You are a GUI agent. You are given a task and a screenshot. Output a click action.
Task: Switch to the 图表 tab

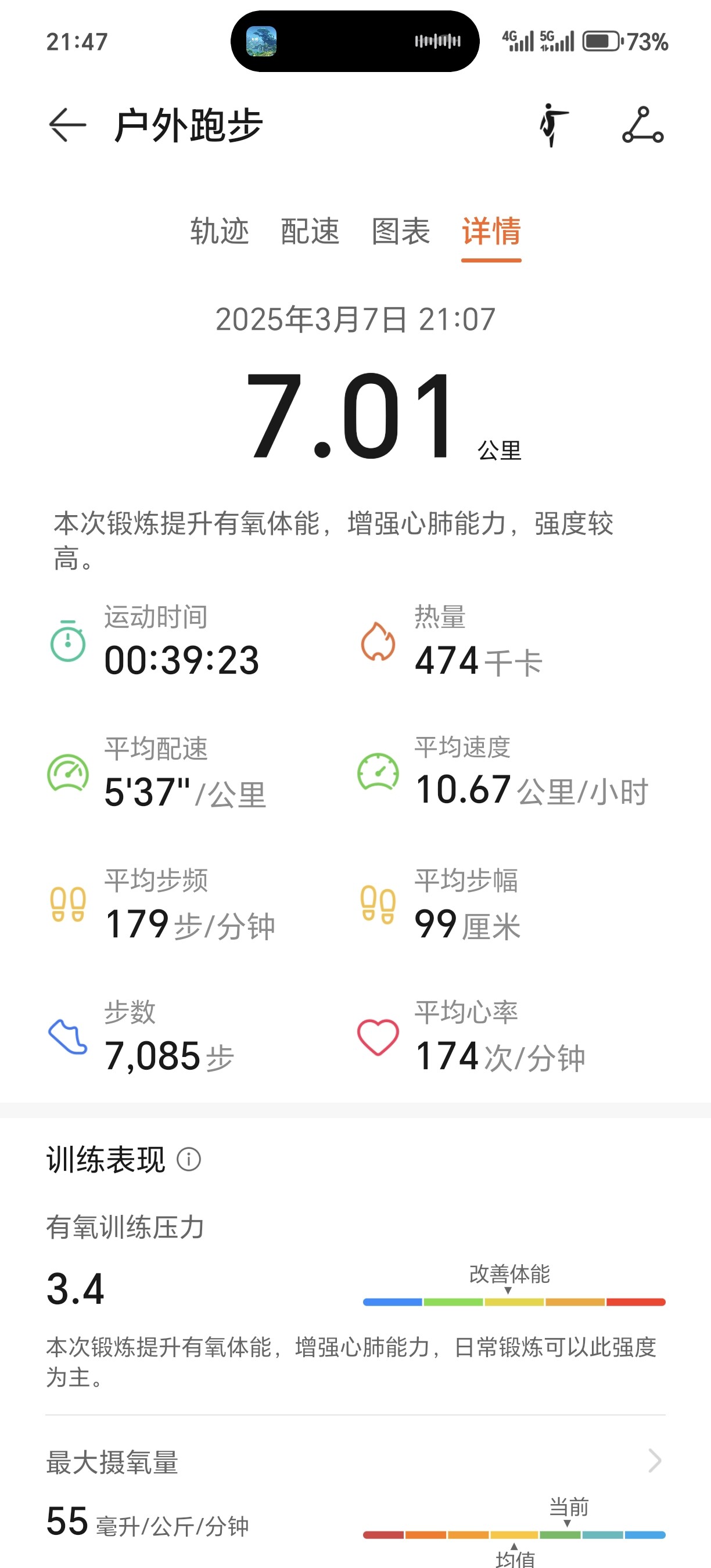pos(401,231)
